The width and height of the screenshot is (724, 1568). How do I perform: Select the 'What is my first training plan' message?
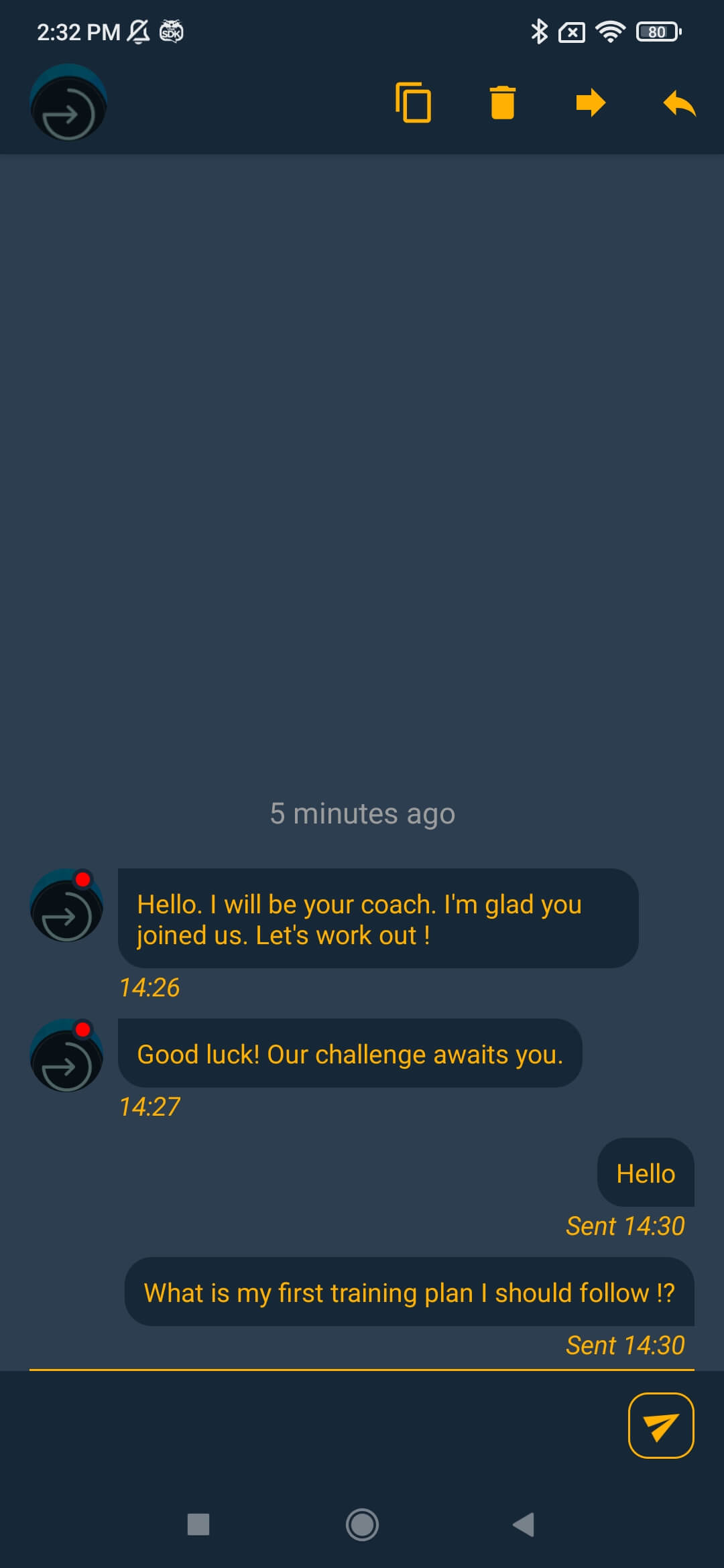pyautogui.click(x=410, y=1292)
